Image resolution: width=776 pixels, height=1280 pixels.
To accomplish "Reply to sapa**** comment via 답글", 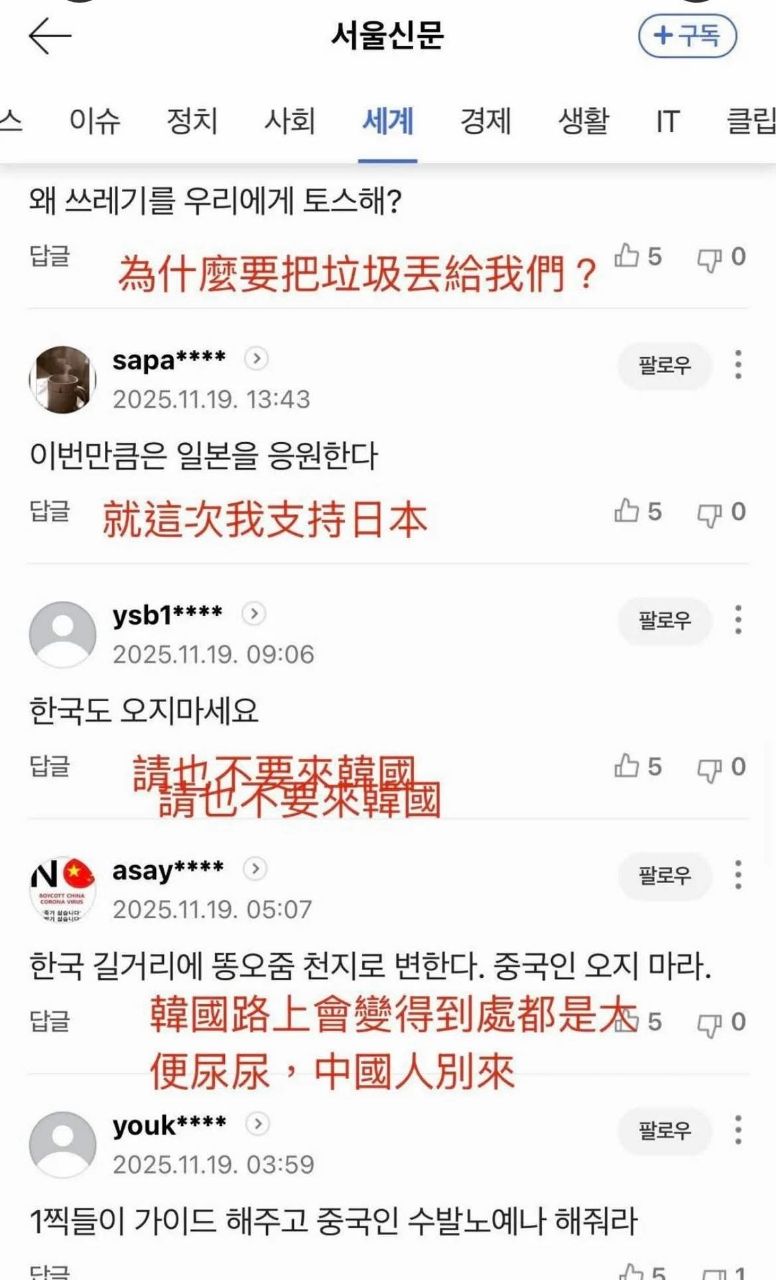I will pos(50,512).
